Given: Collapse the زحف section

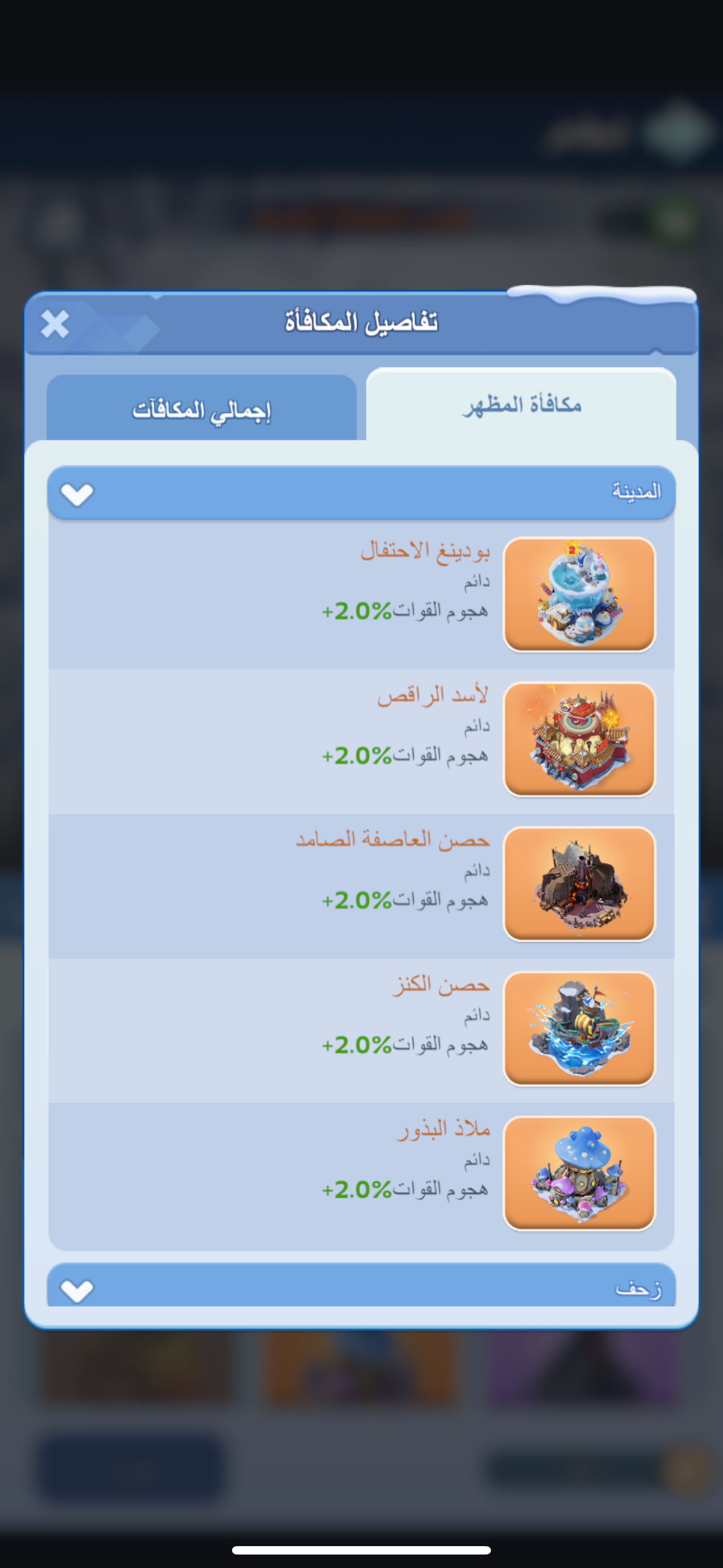Looking at the screenshot, I should coord(77,1289).
